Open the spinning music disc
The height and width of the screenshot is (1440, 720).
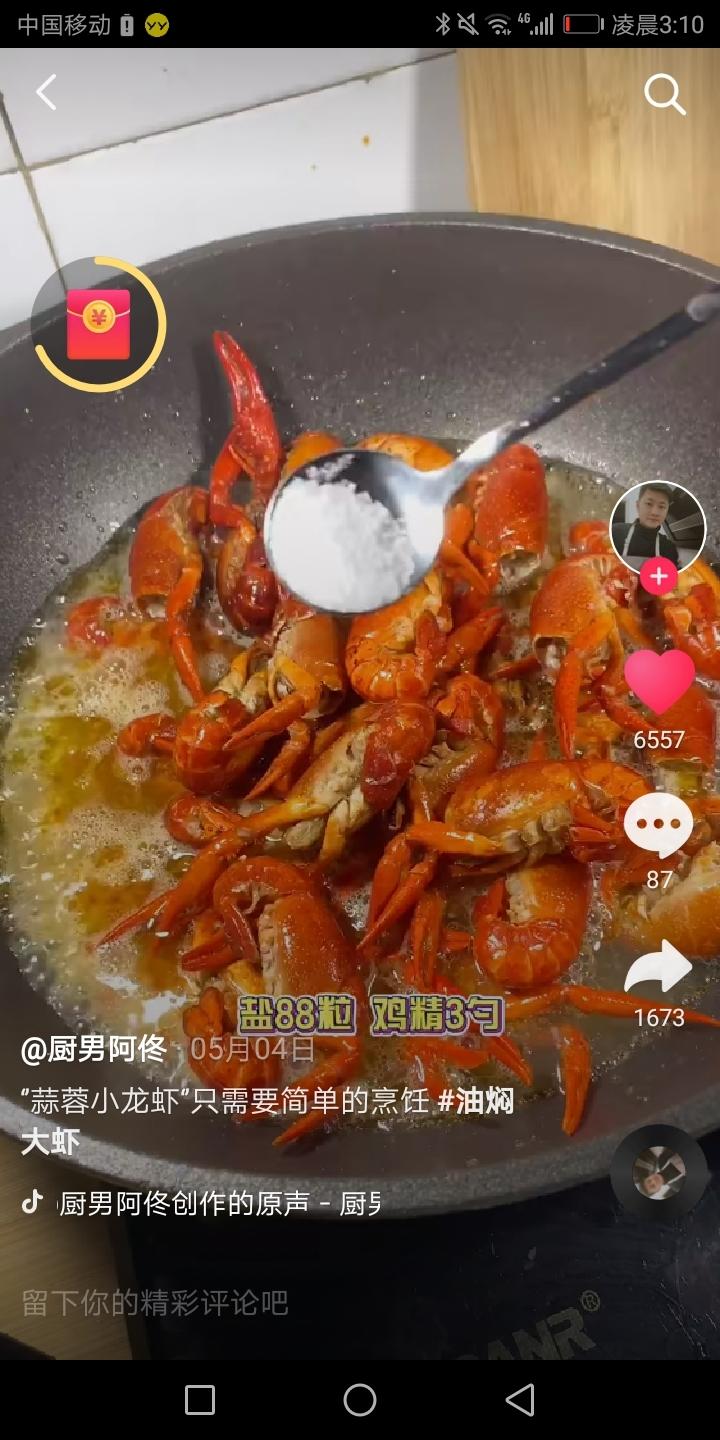coord(659,1172)
